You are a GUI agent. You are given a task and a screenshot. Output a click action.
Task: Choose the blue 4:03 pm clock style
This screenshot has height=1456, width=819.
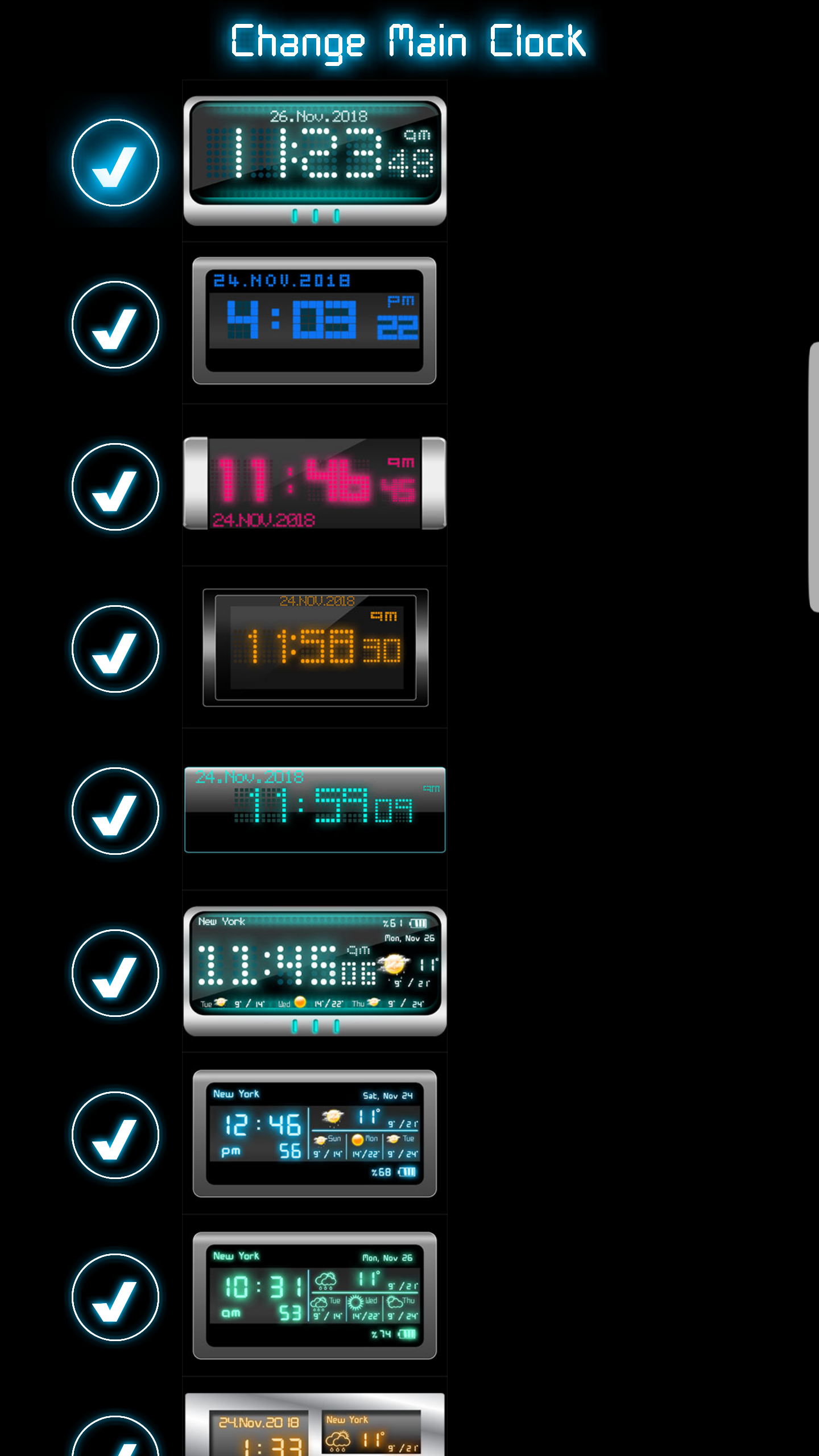click(315, 321)
